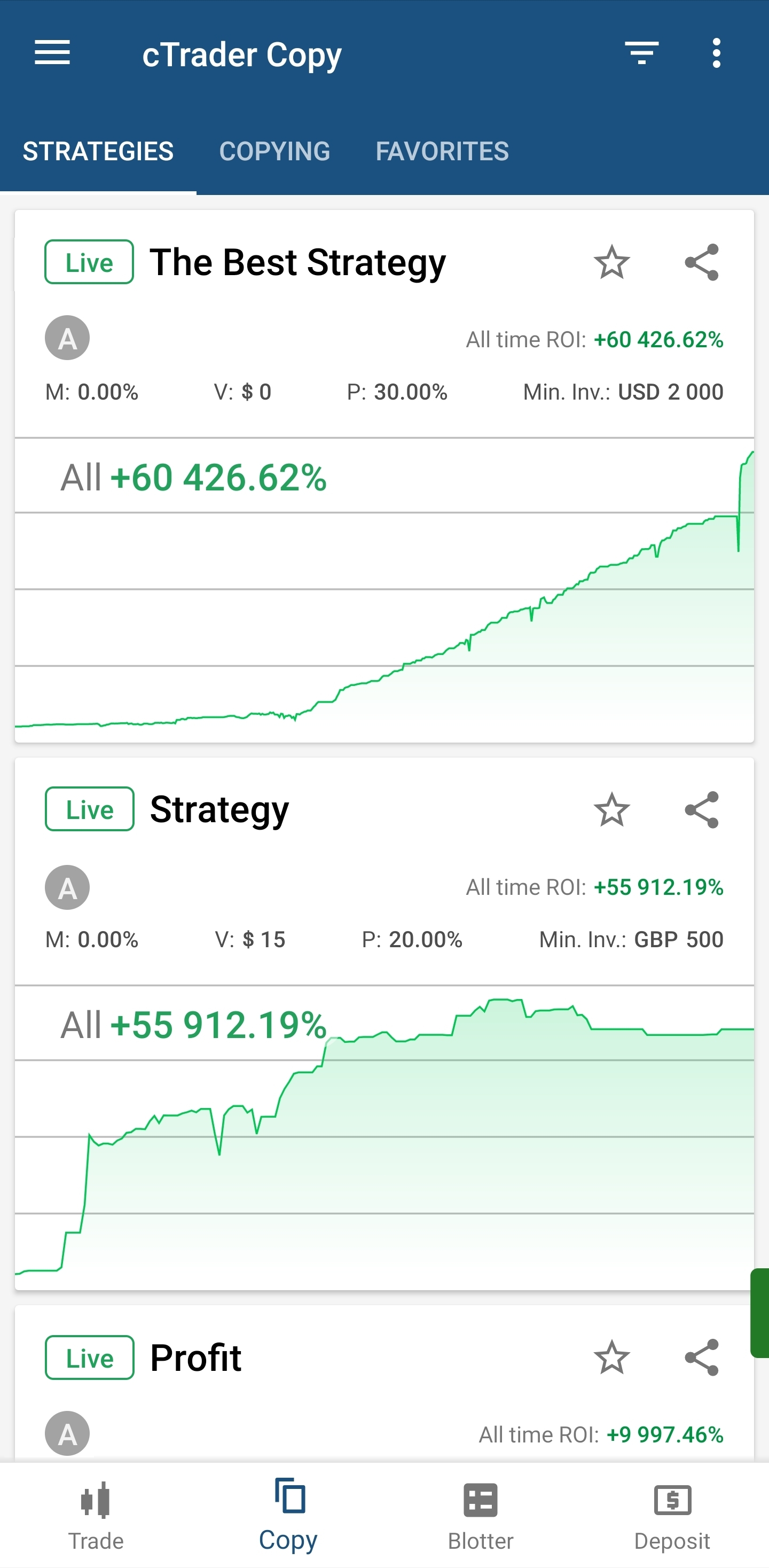Share the Profit strategy
The height and width of the screenshot is (1568, 769).
[x=702, y=1358]
